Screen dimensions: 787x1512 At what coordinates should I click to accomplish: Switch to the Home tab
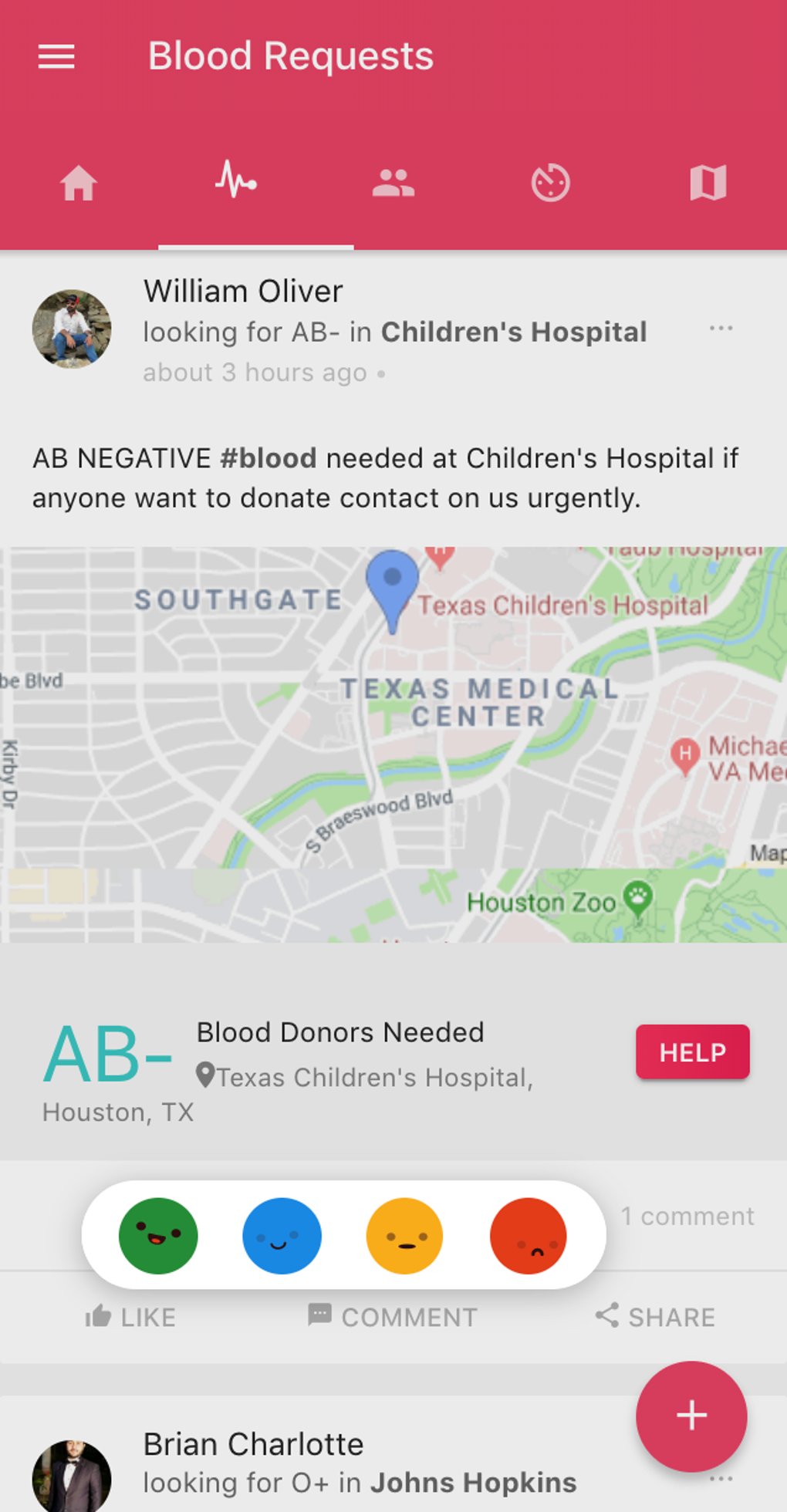pos(79,184)
